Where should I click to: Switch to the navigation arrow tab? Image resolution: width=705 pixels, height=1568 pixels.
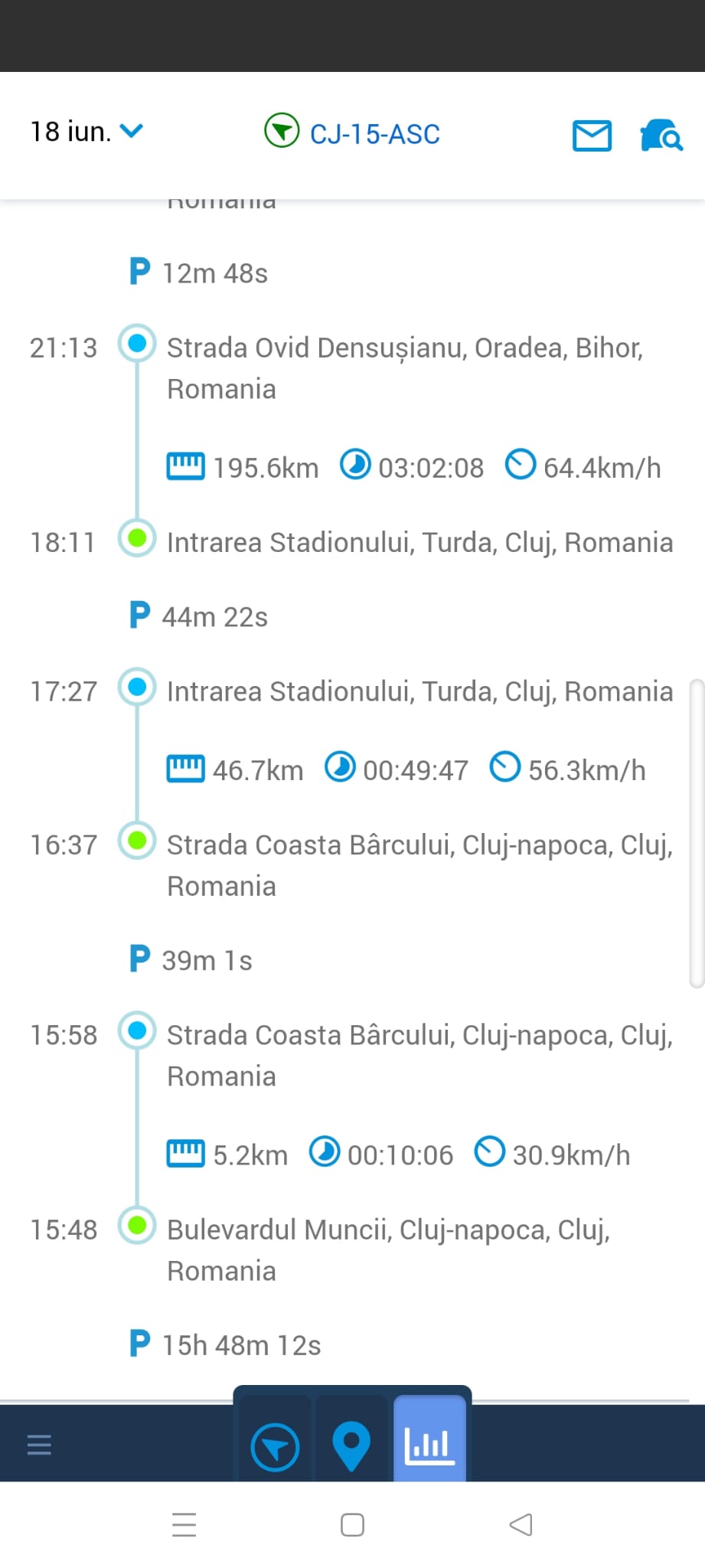click(x=275, y=1445)
